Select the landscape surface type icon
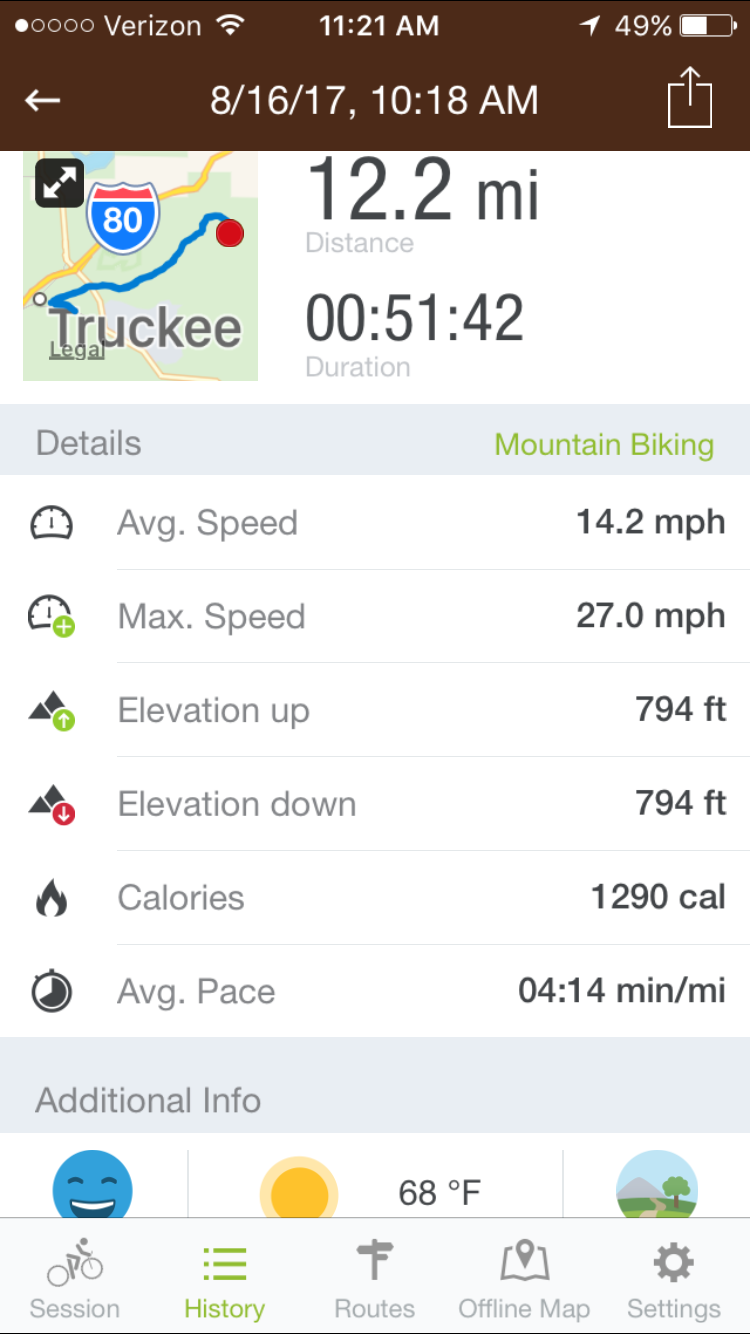 tap(656, 1190)
